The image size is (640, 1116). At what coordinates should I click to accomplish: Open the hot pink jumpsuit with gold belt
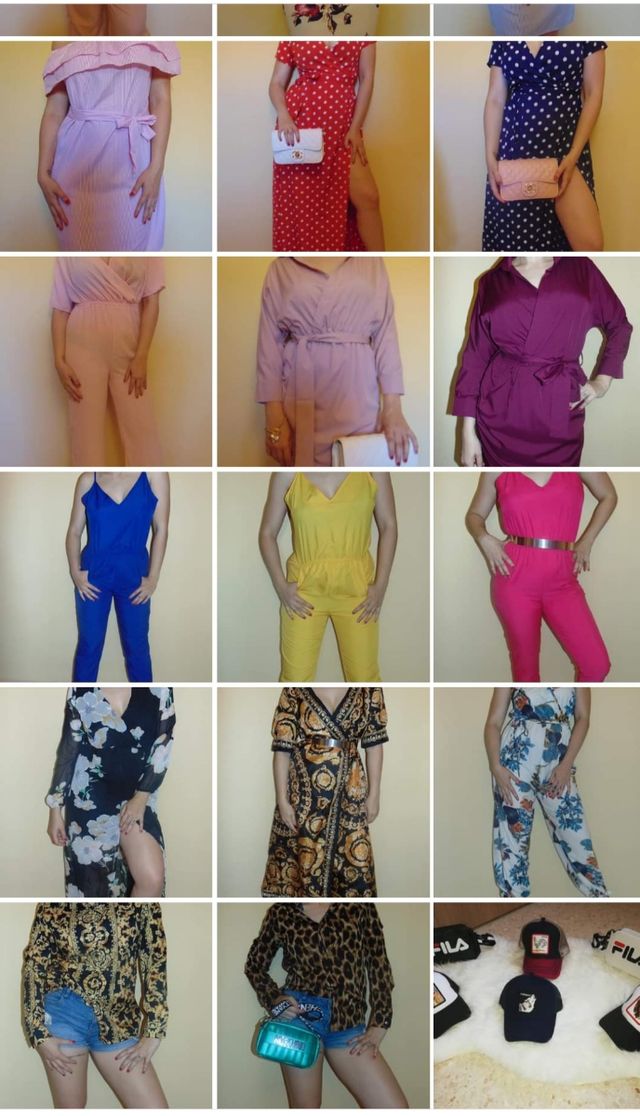[536, 576]
